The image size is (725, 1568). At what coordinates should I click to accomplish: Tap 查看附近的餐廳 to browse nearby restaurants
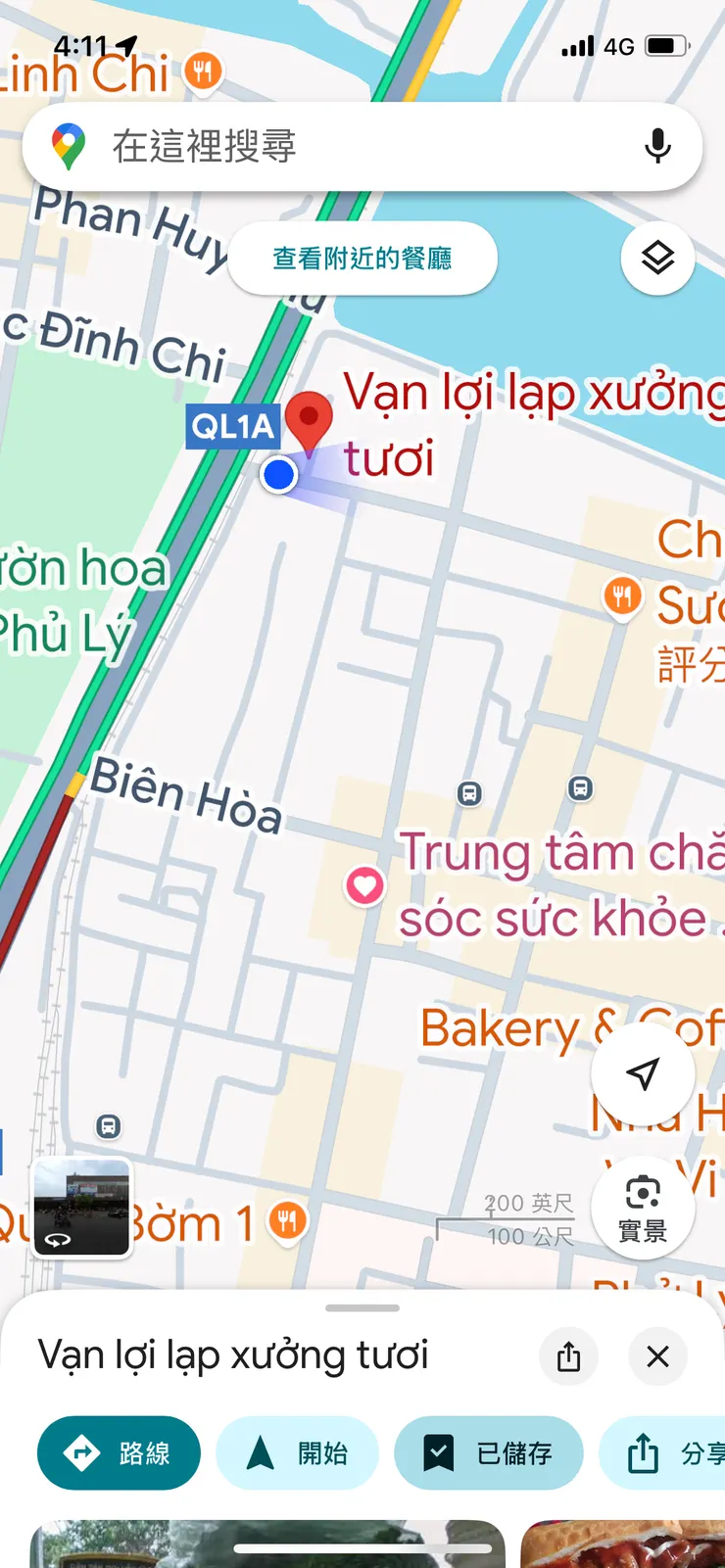tap(362, 258)
